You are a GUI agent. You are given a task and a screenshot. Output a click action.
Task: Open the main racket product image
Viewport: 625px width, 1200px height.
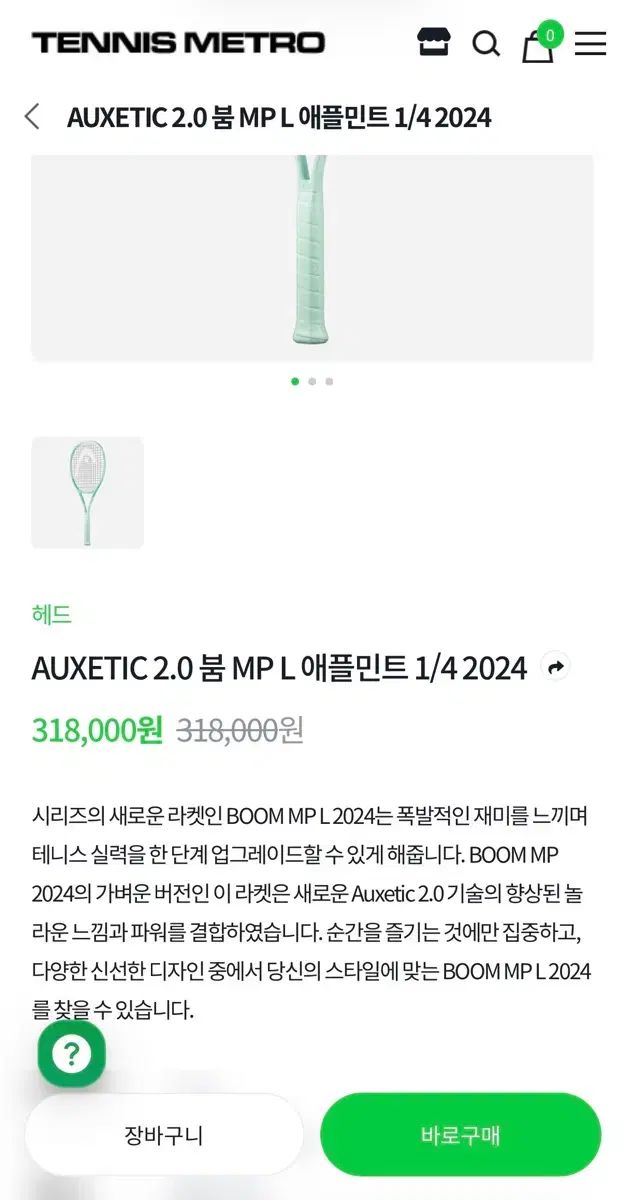pyautogui.click(x=312, y=255)
